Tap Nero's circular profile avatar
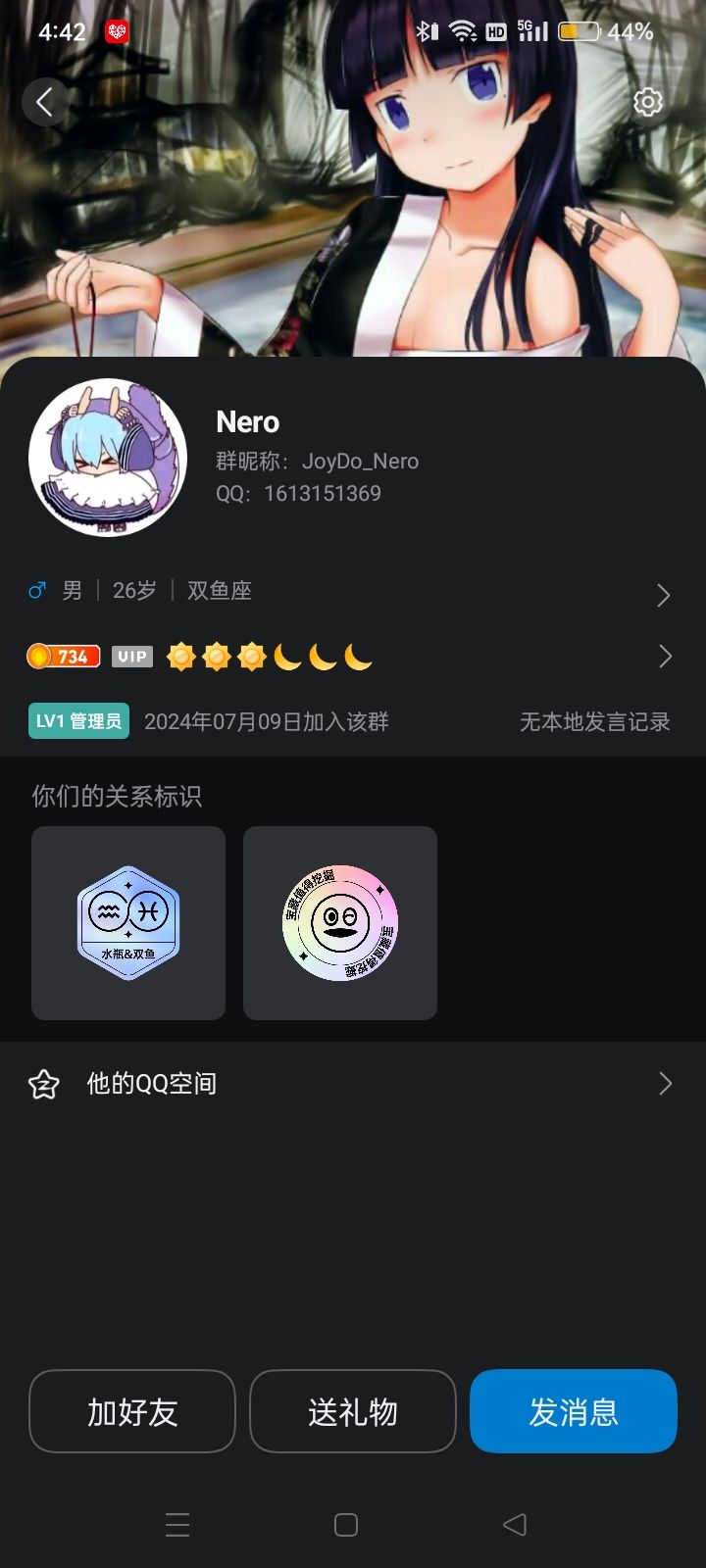The height and width of the screenshot is (1568, 706). pos(108,457)
